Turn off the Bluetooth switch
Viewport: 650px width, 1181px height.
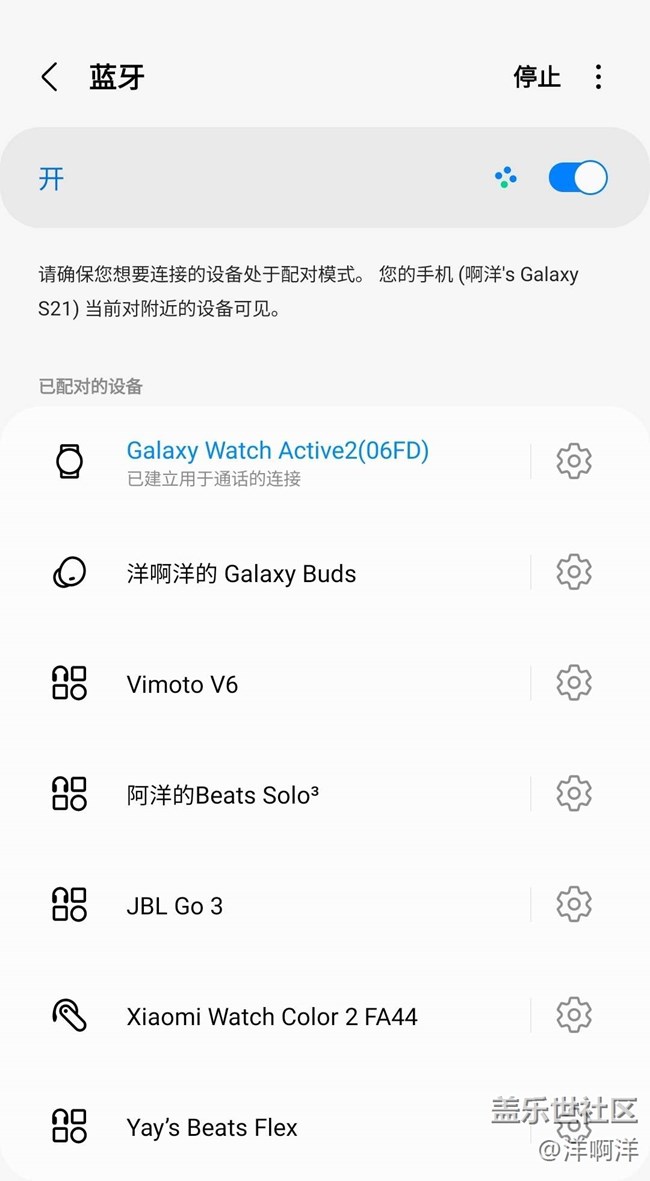(578, 178)
